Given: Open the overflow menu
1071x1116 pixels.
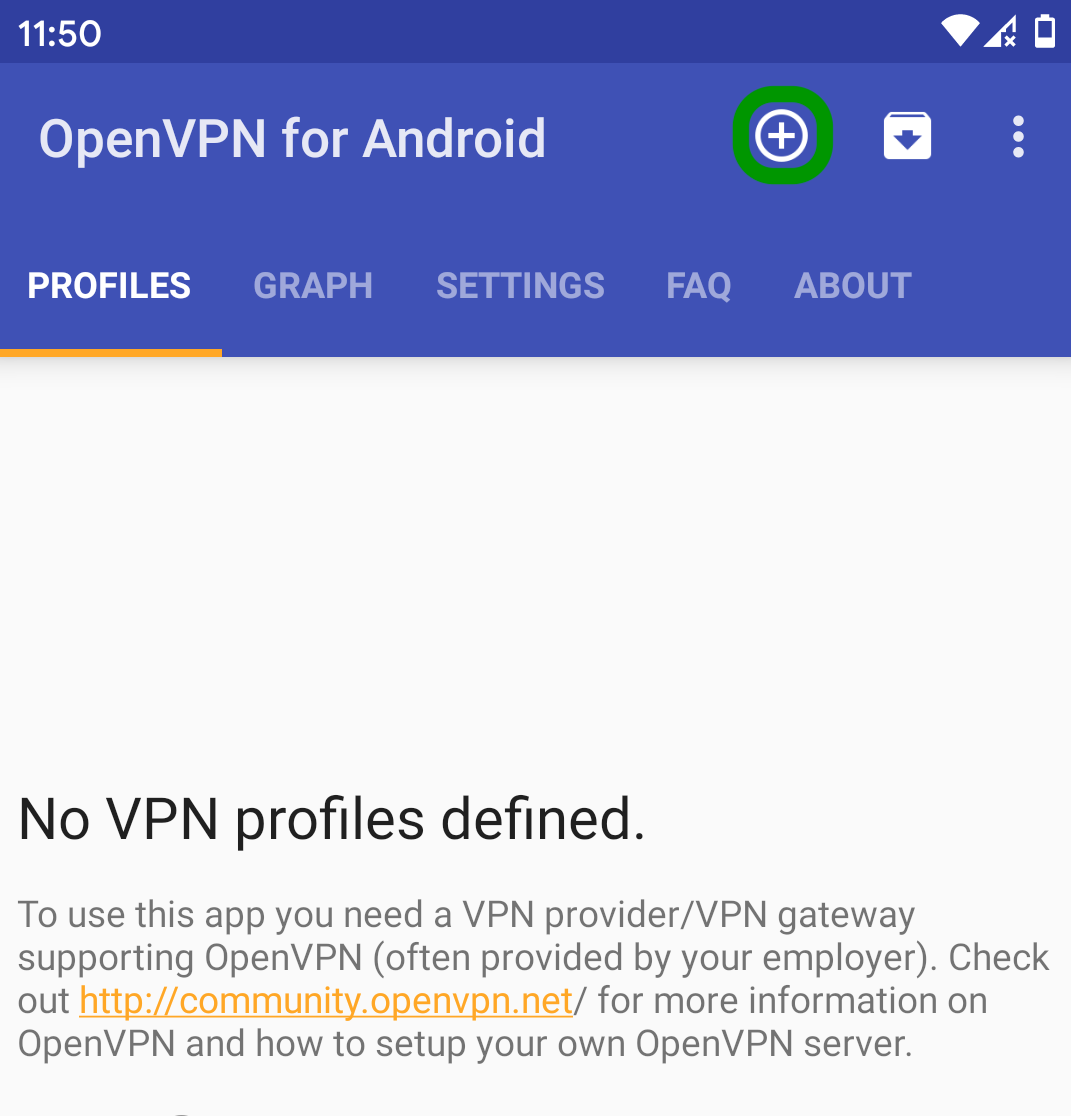Looking at the screenshot, I should click(x=1017, y=137).
